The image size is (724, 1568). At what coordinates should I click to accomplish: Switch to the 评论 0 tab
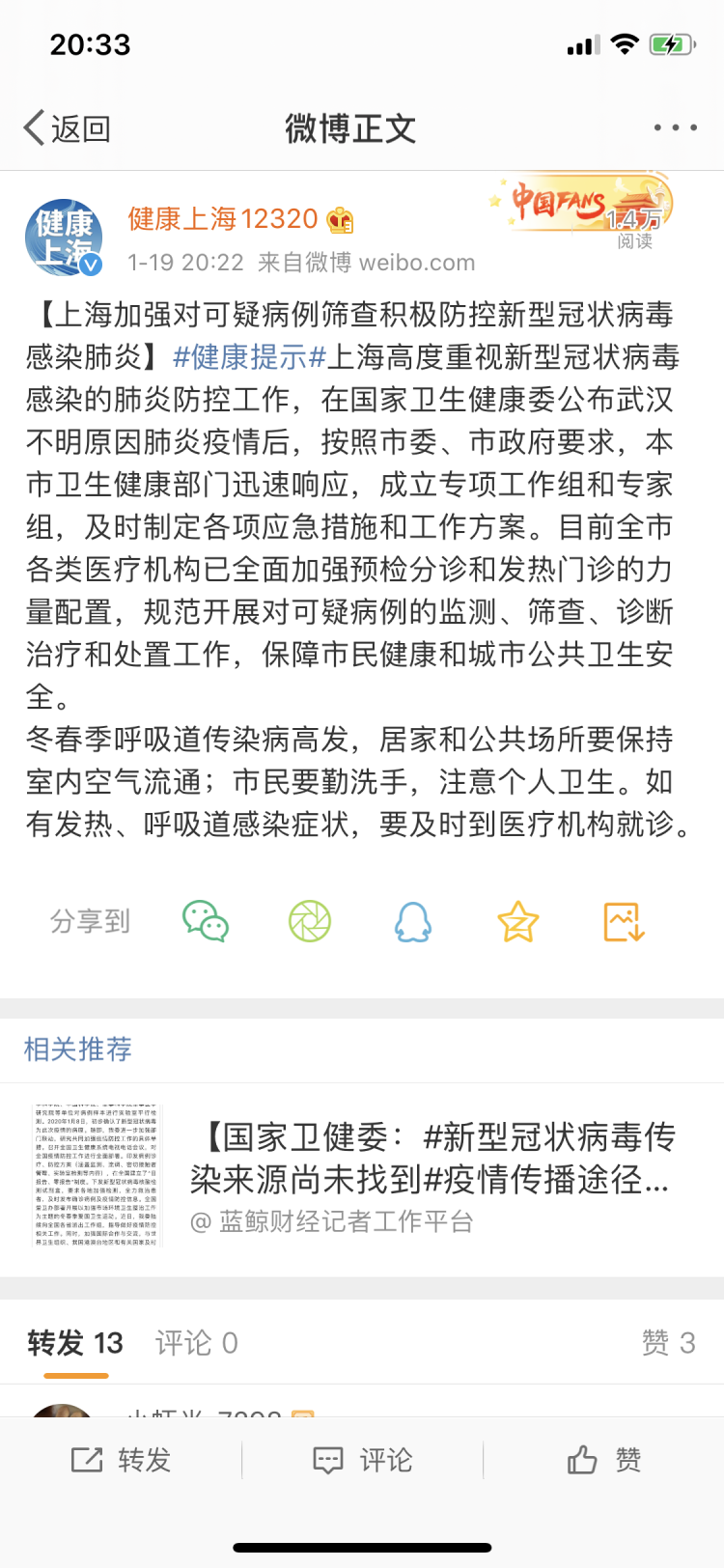(196, 1342)
